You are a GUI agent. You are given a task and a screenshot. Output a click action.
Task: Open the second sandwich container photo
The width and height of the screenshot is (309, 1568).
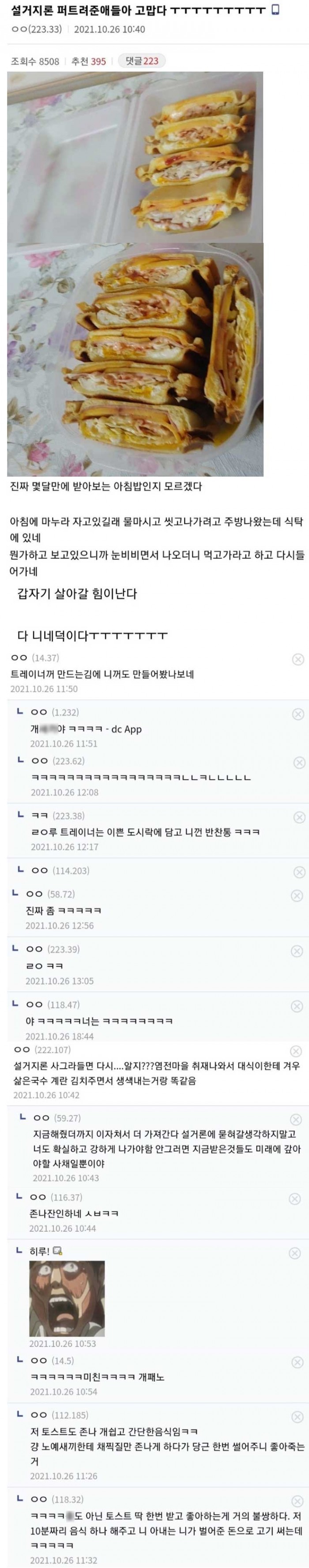click(135, 359)
